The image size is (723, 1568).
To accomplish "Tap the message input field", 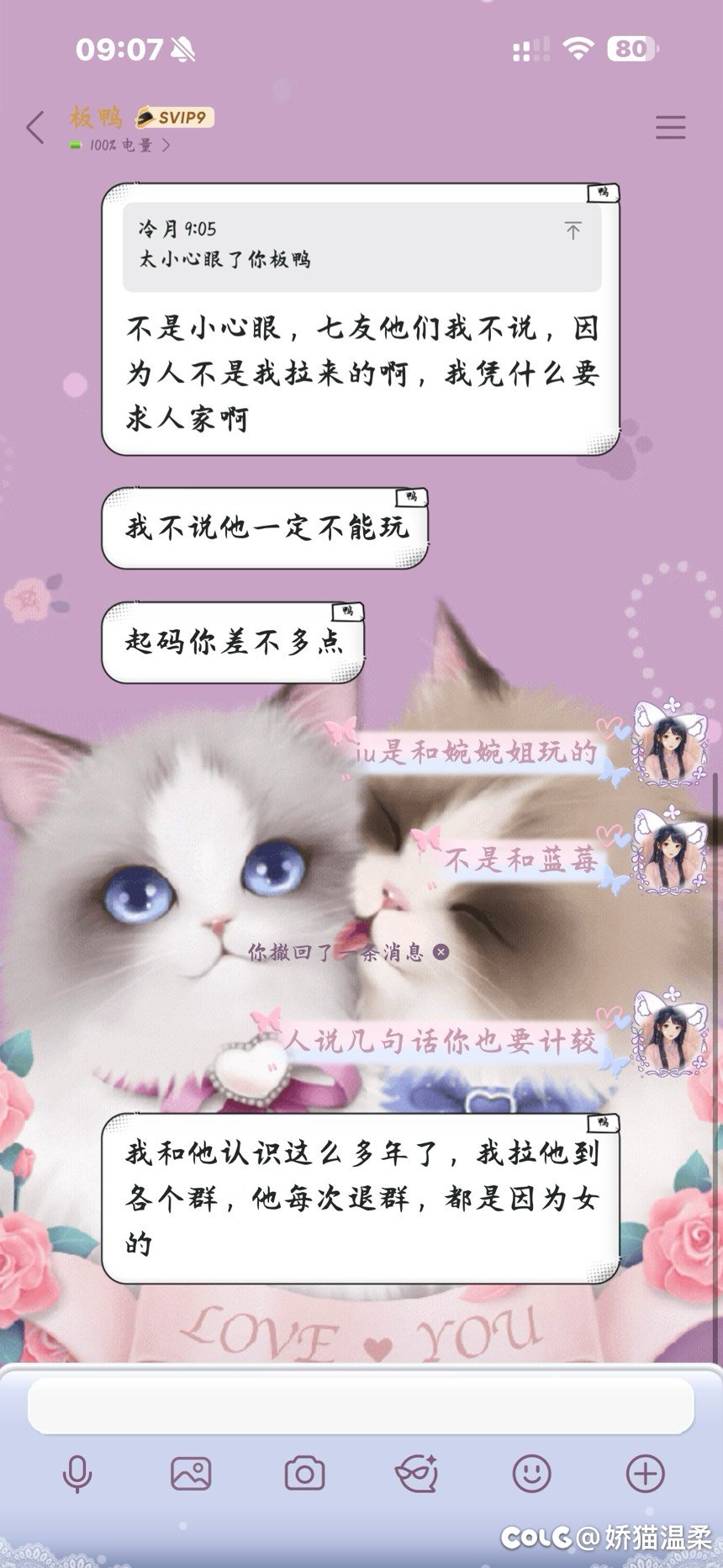I will point(361,1406).
